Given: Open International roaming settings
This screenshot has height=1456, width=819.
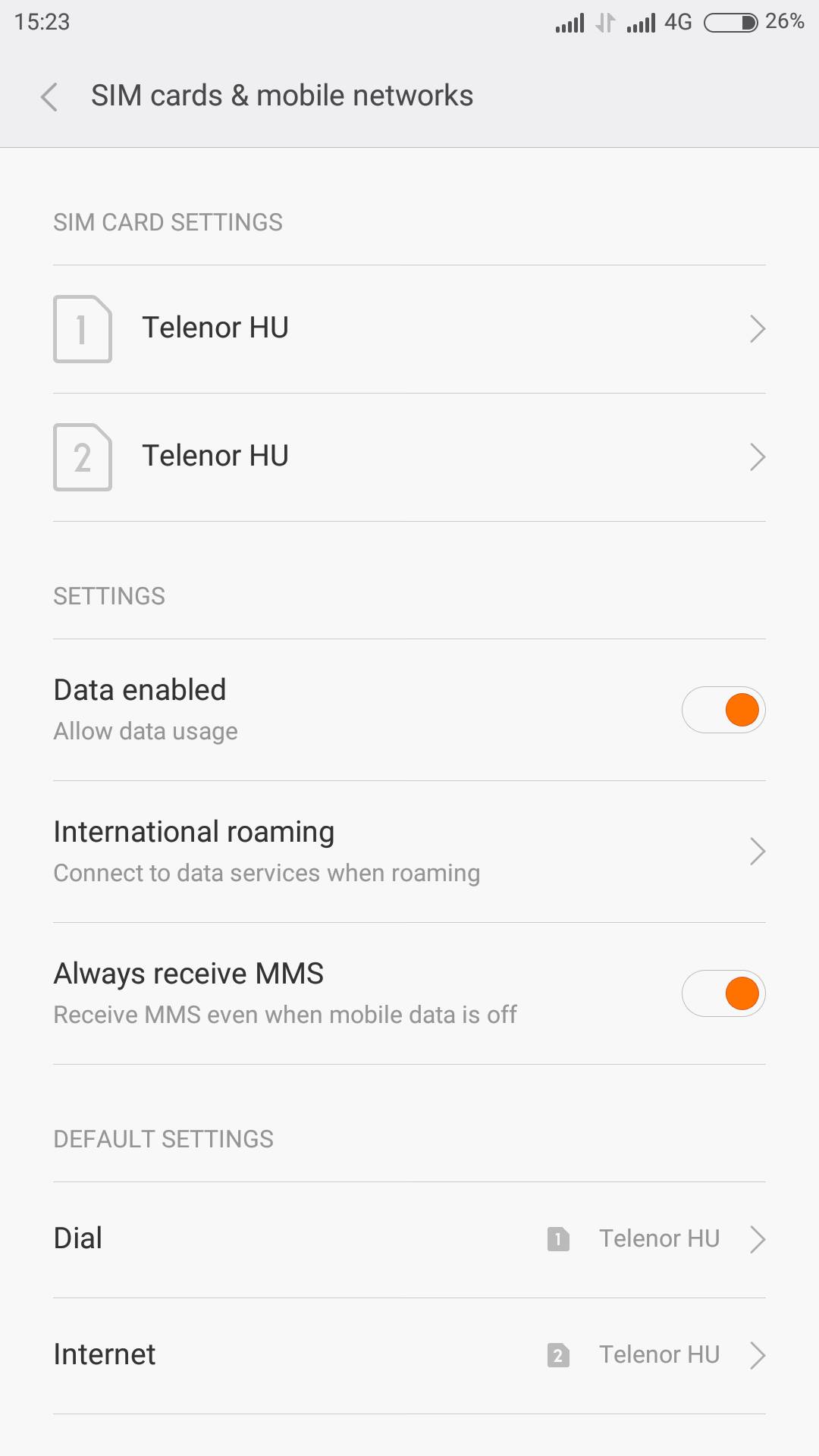Looking at the screenshot, I should [409, 852].
